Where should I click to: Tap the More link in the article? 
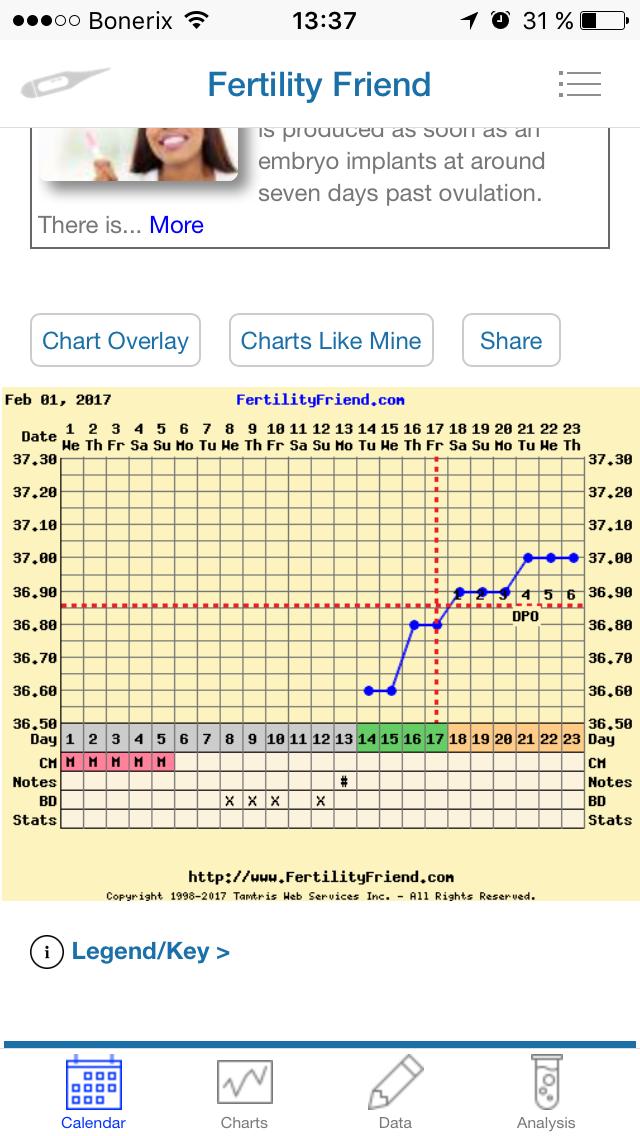(x=176, y=225)
